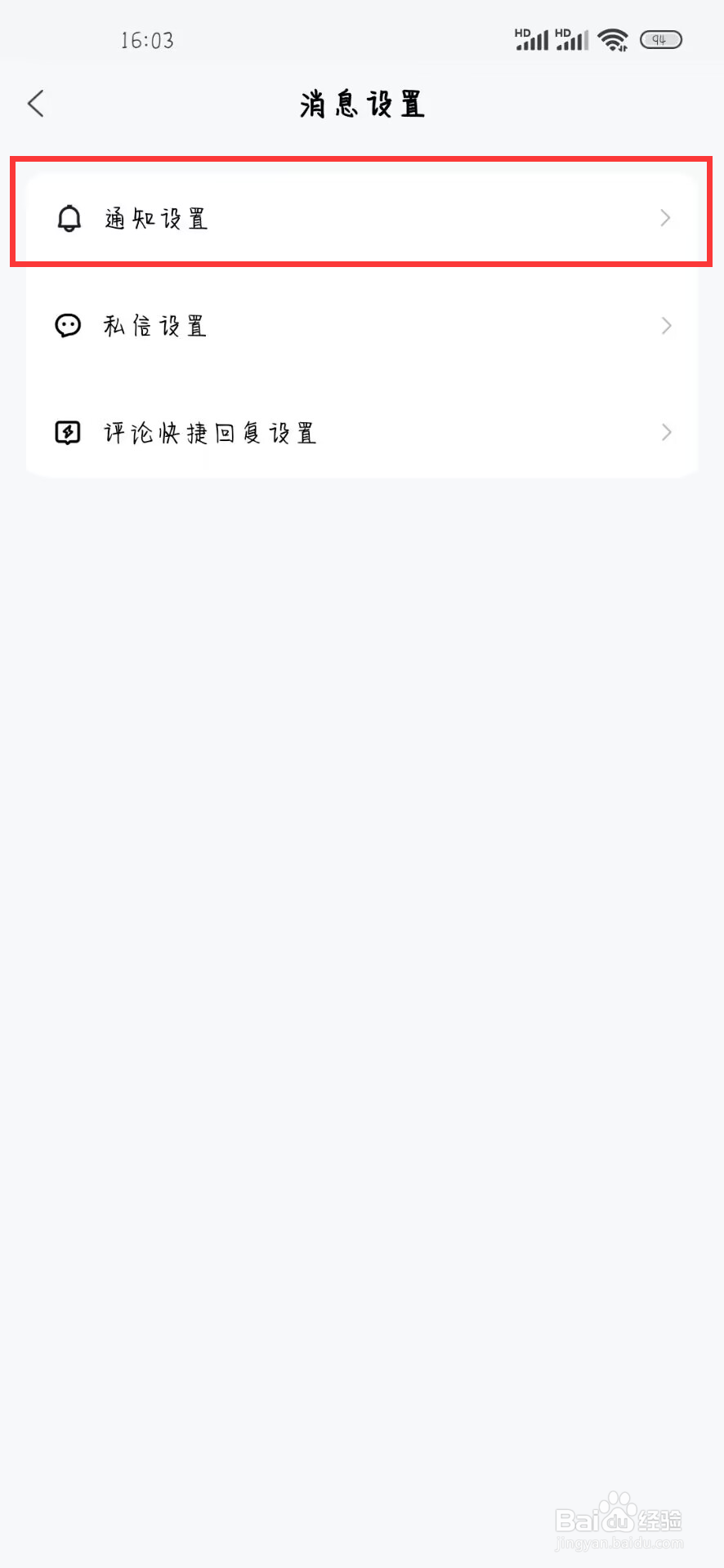Open 私信设置 row
This screenshot has width=724, height=1568.
point(362,326)
